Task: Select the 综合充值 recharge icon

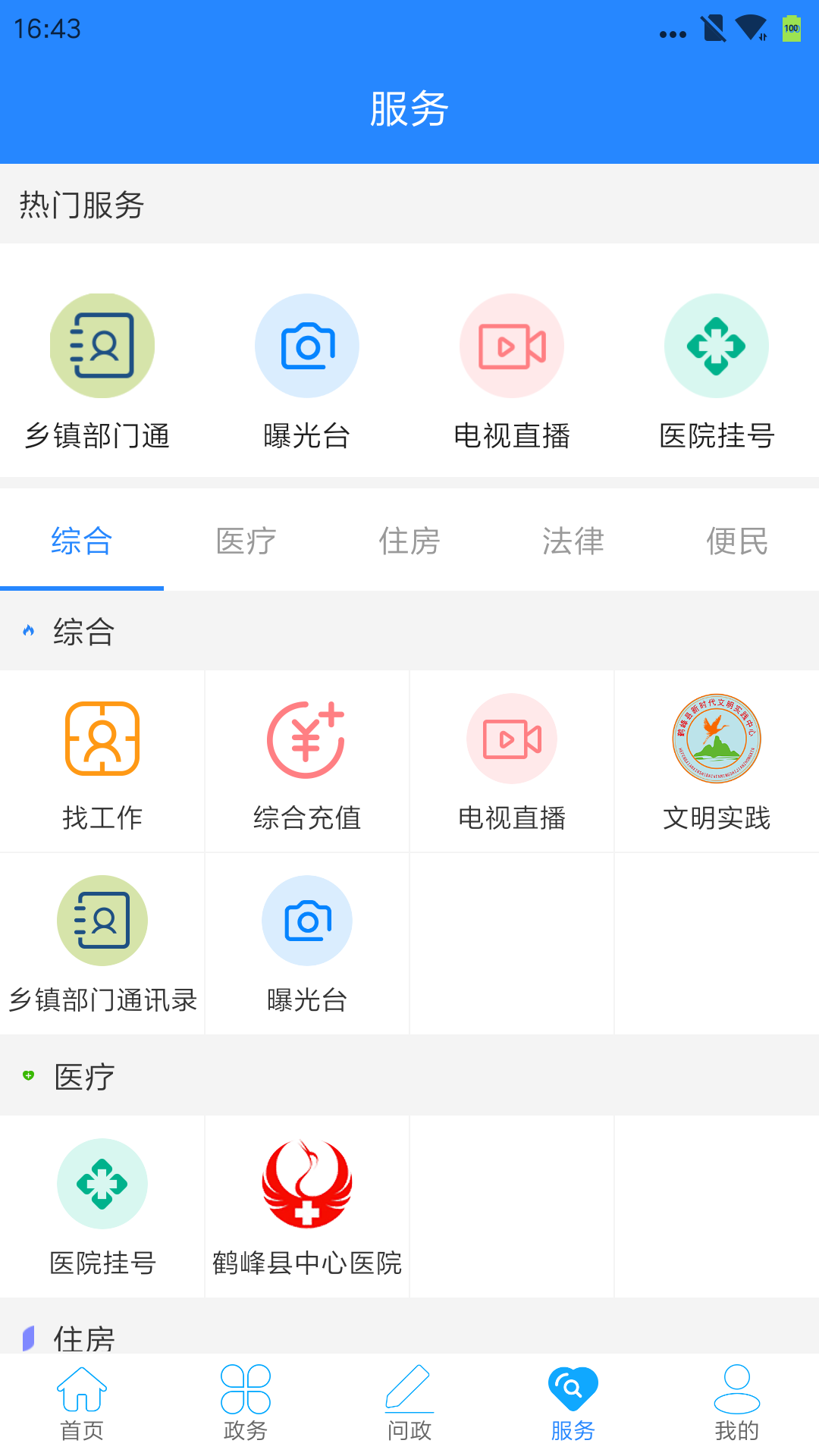Action: tap(307, 739)
